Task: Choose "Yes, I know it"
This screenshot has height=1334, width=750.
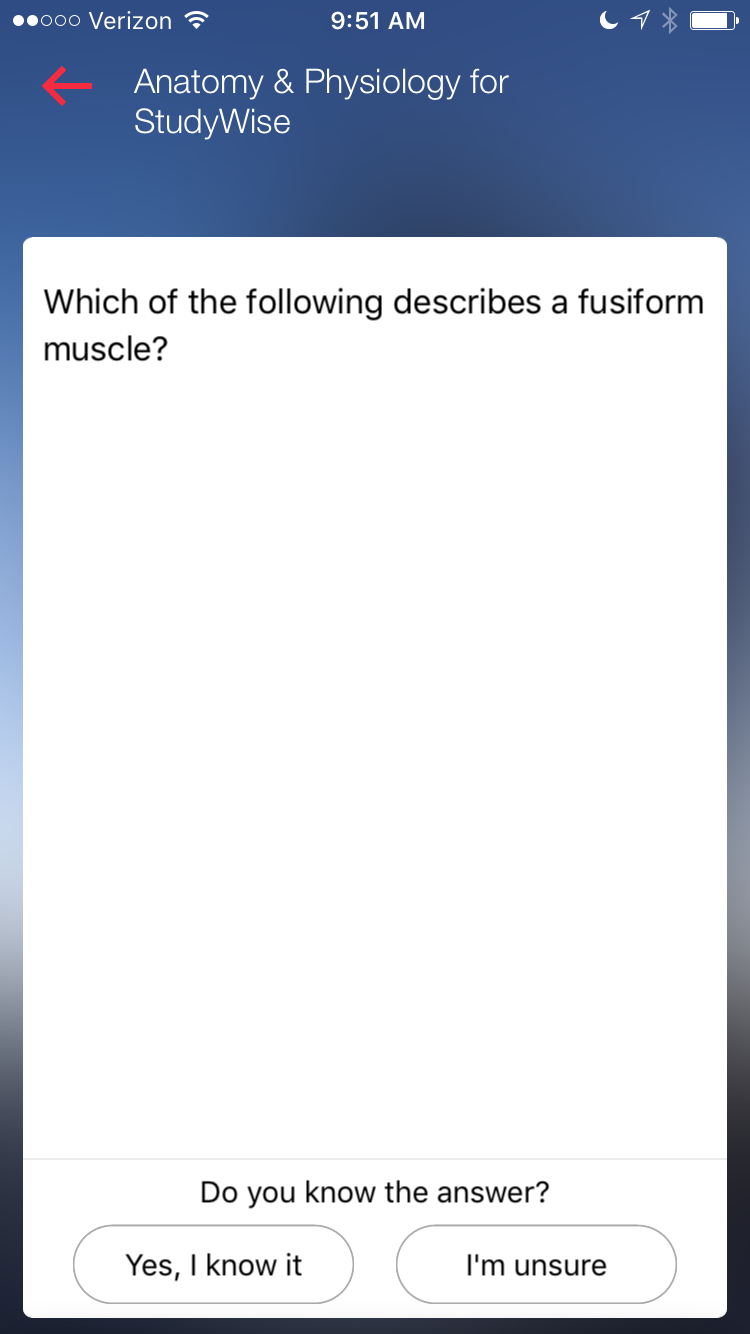Action: [213, 1264]
